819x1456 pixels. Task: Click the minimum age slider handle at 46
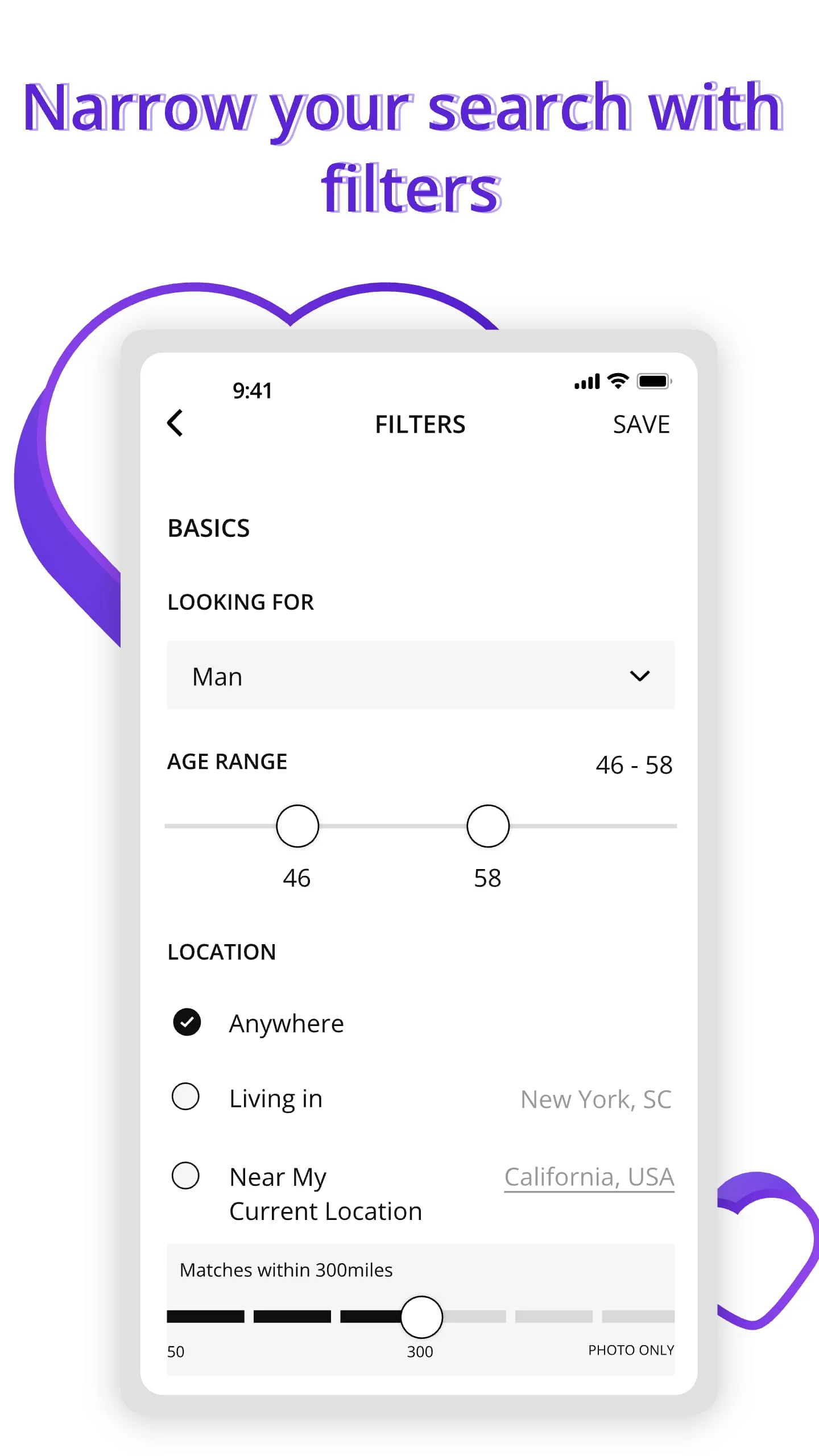[x=297, y=826]
